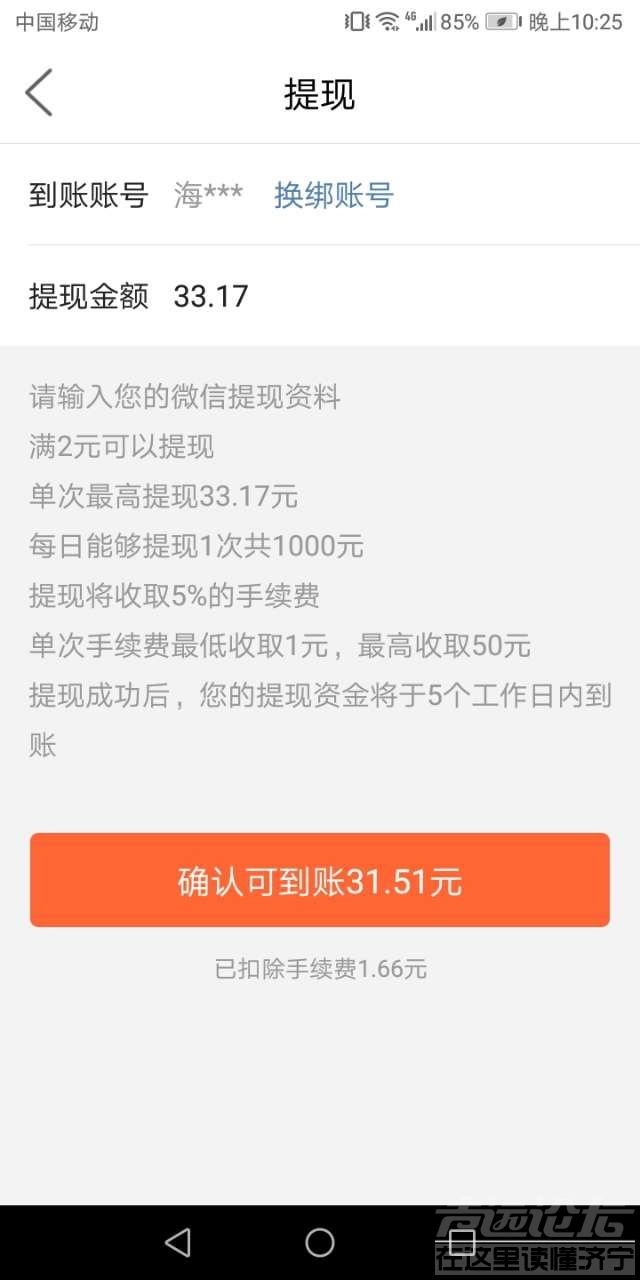Image resolution: width=640 pixels, height=1280 pixels.
Task: Tap the 换绑账号 link
Action: pos(333,195)
